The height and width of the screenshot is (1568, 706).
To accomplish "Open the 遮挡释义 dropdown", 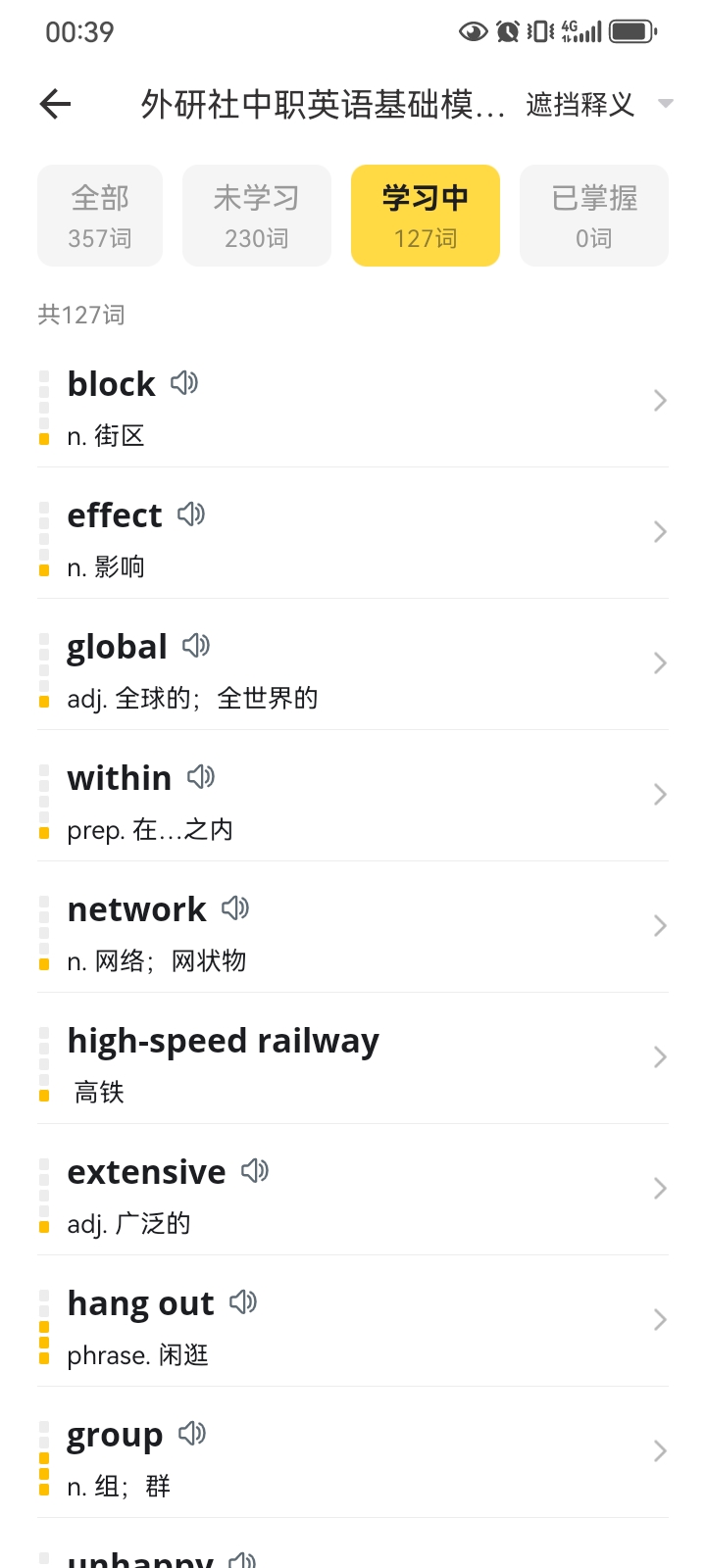I will point(599,104).
